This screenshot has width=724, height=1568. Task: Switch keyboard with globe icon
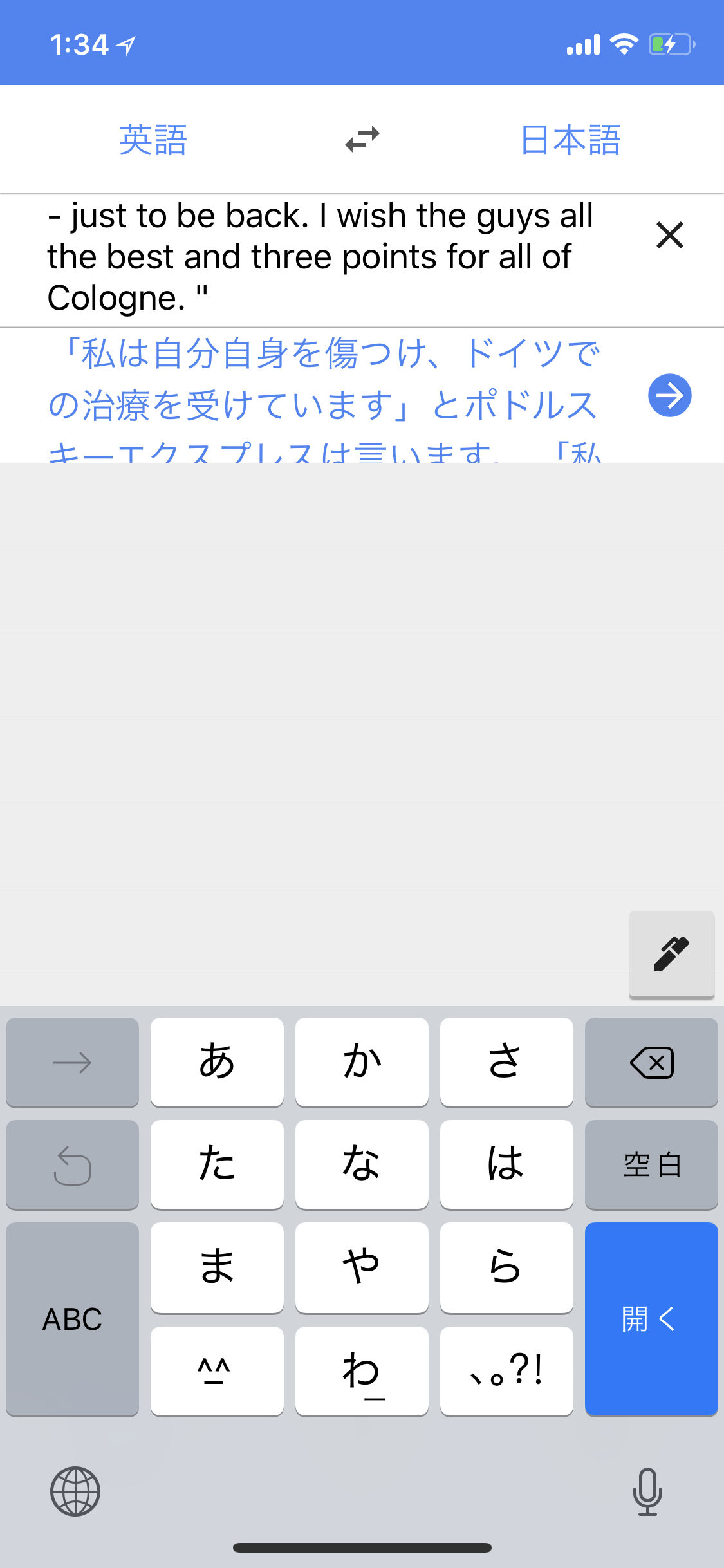coord(75,1491)
